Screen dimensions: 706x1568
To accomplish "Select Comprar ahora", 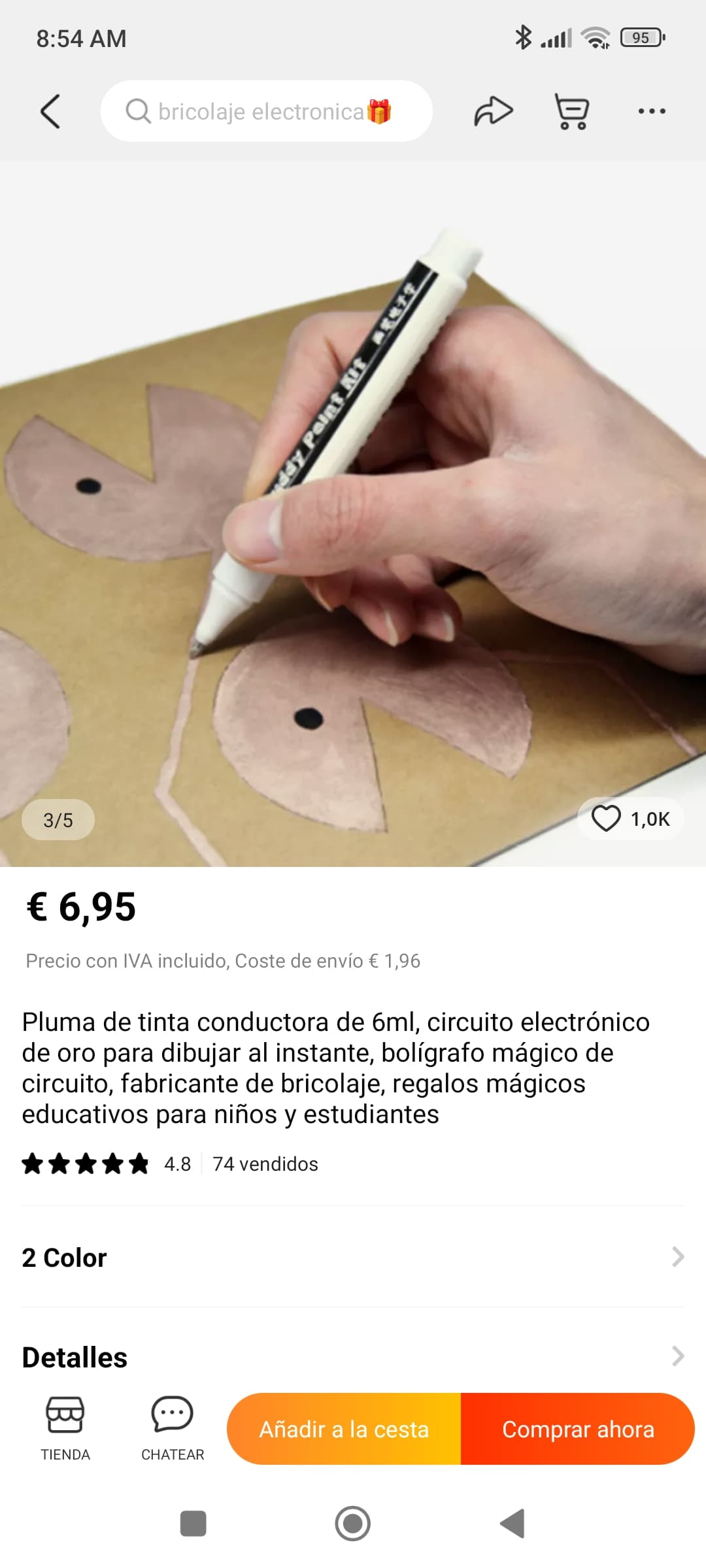I will pos(578,1429).
